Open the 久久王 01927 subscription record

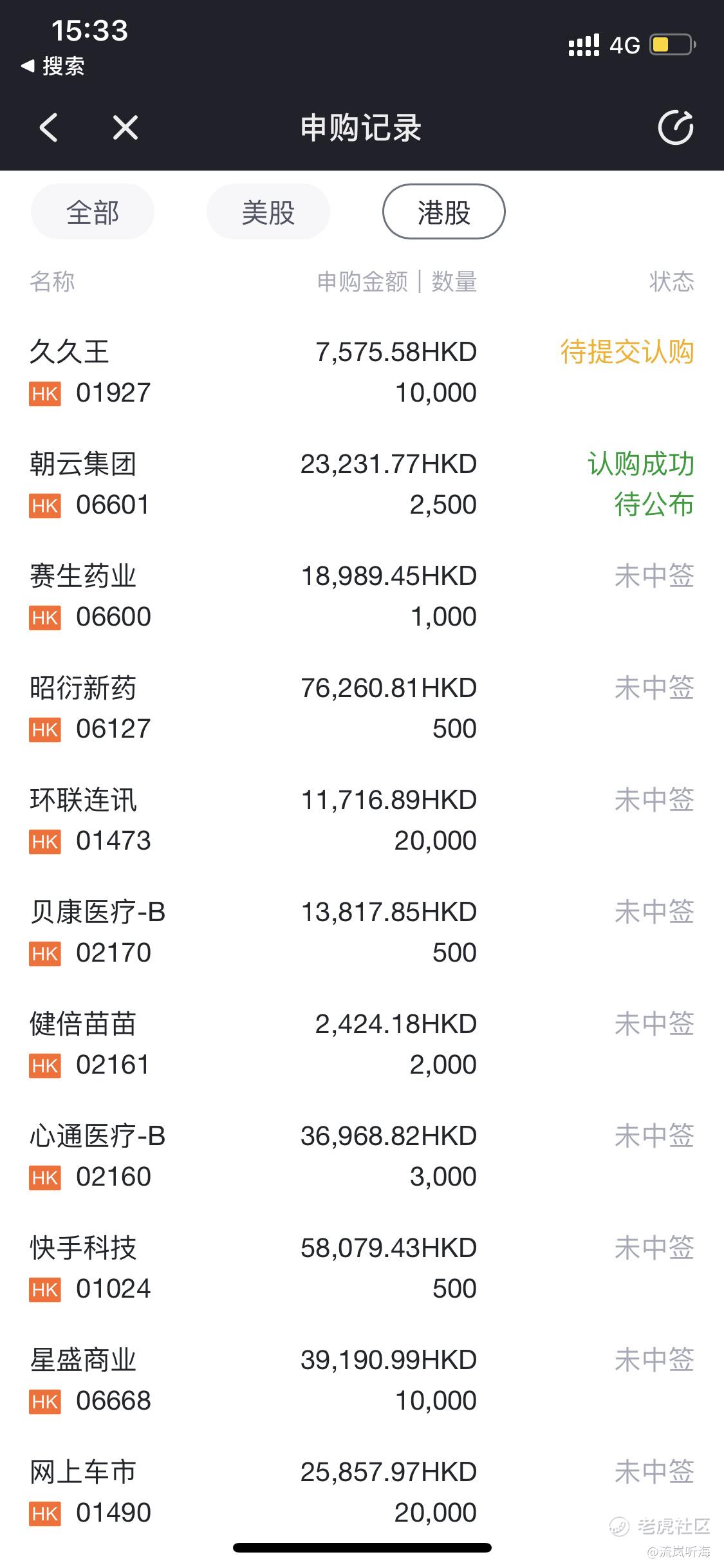(362, 372)
